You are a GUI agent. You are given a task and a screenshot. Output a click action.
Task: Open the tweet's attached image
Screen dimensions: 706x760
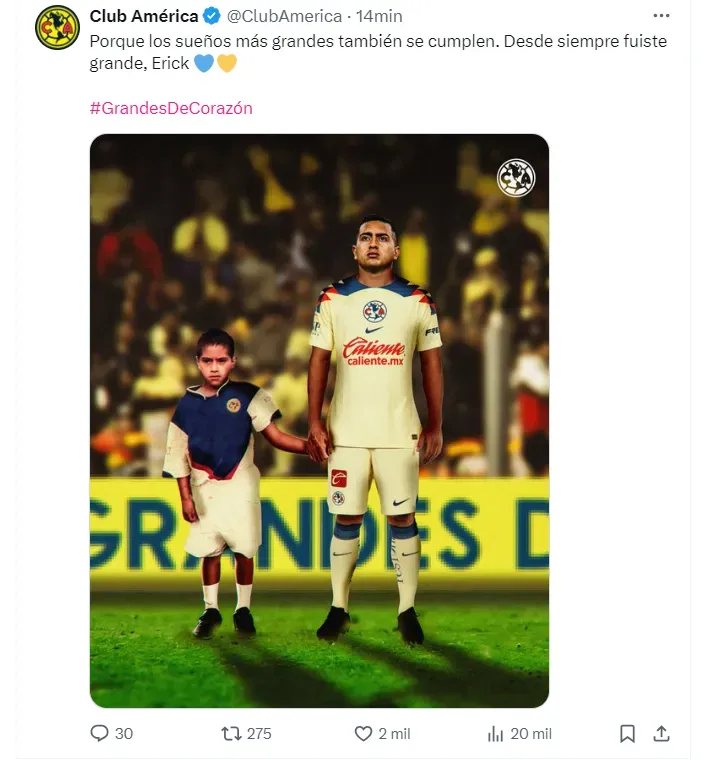[x=319, y=420]
